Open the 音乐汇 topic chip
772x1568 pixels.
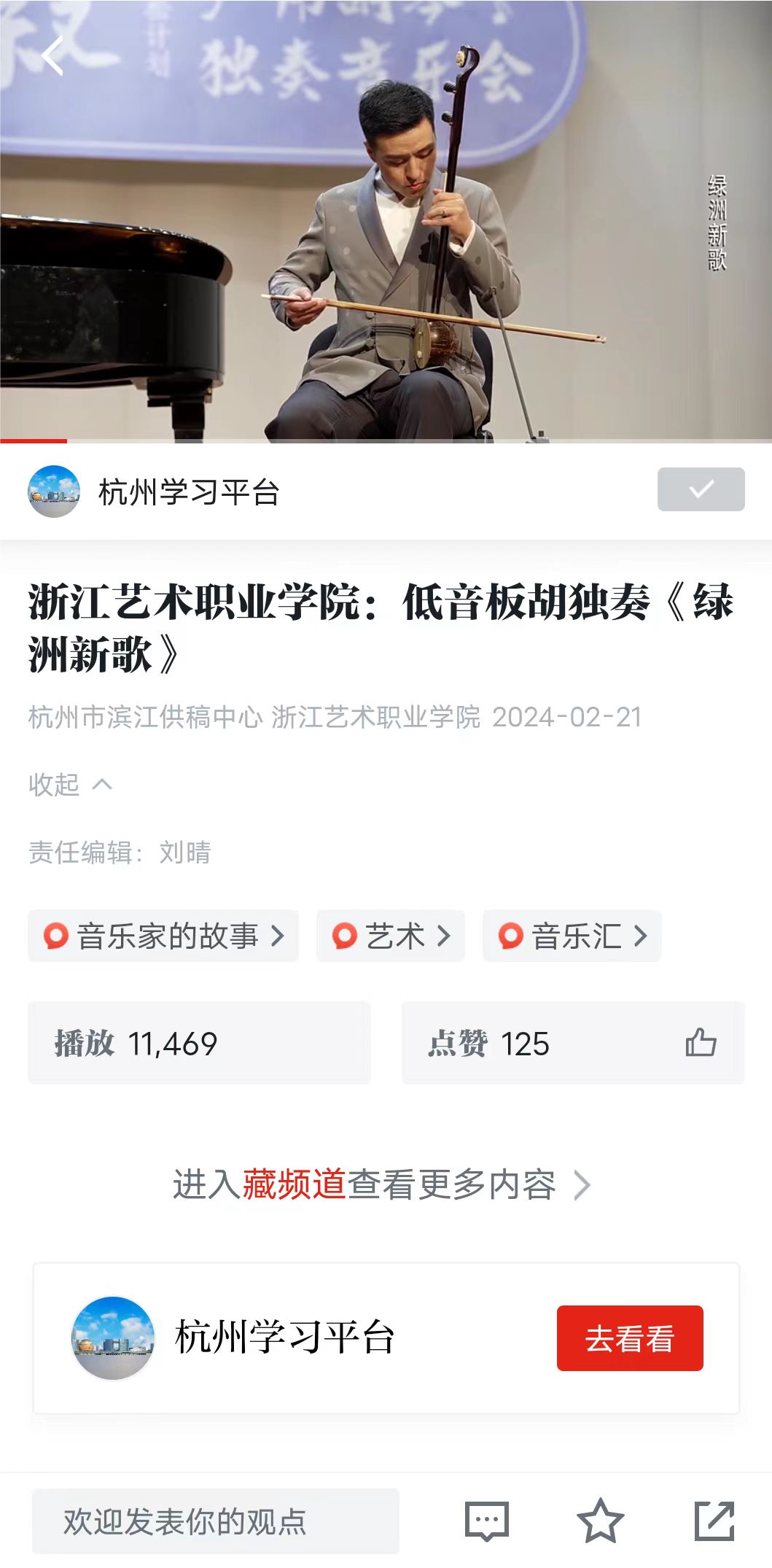click(x=572, y=936)
